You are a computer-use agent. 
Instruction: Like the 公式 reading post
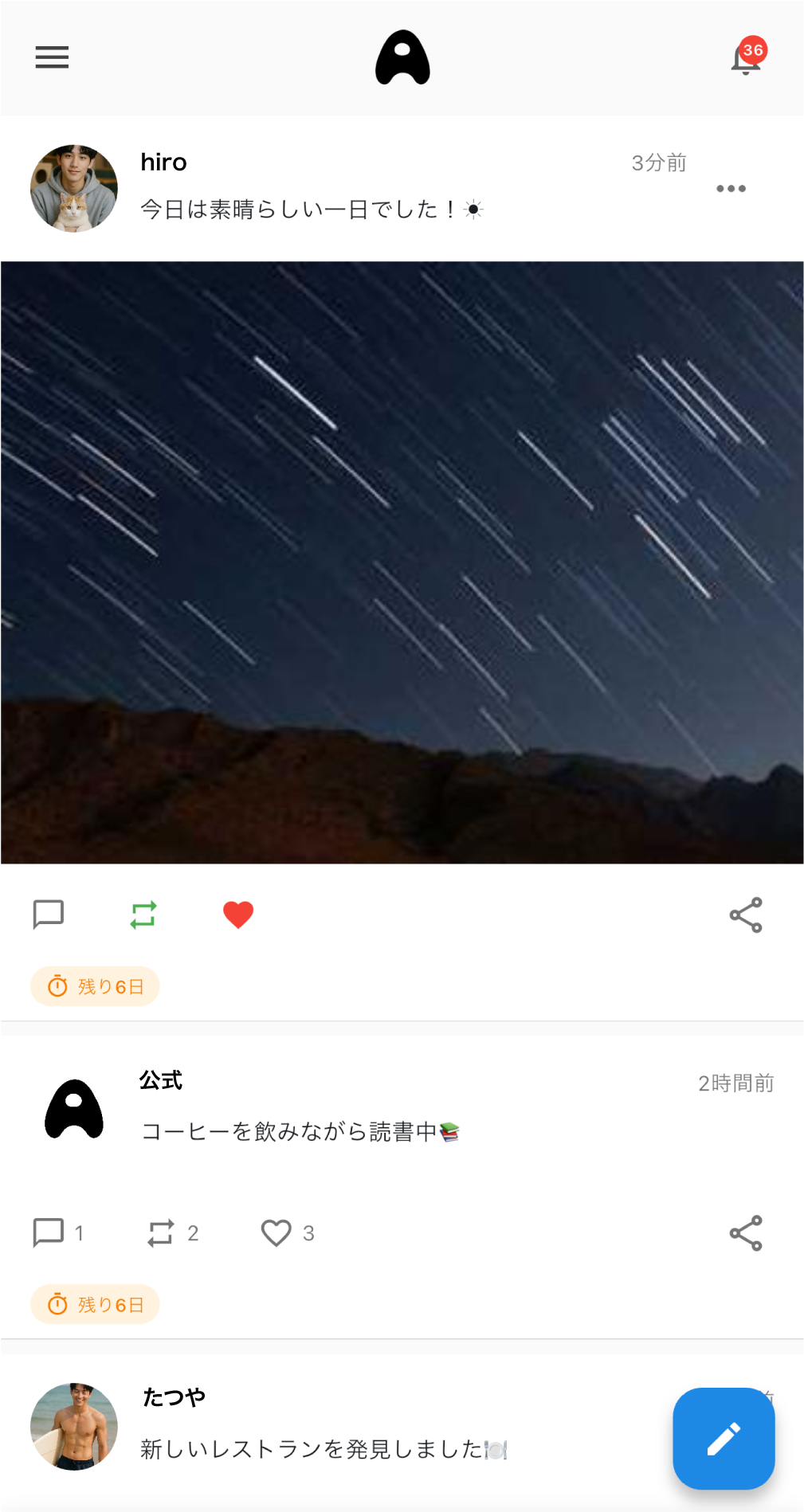(275, 1233)
